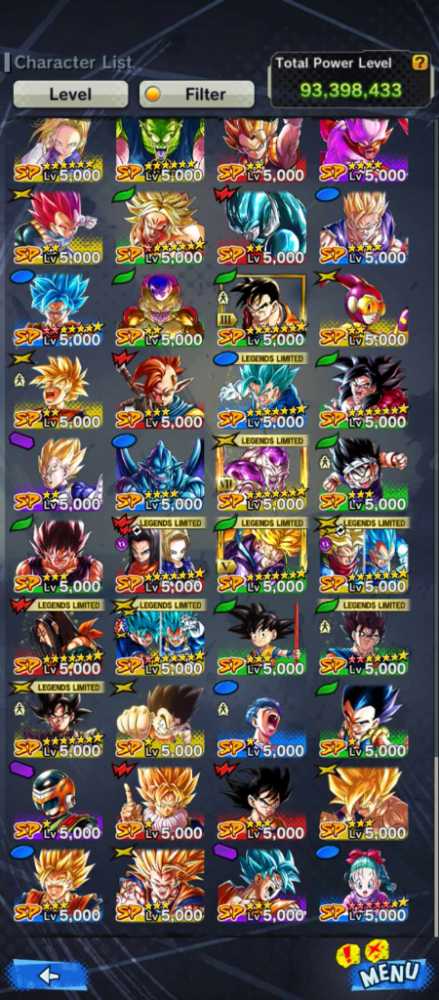This screenshot has height=1000, width=439.
Task: Open the Level sort button
Action: tap(70, 94)
